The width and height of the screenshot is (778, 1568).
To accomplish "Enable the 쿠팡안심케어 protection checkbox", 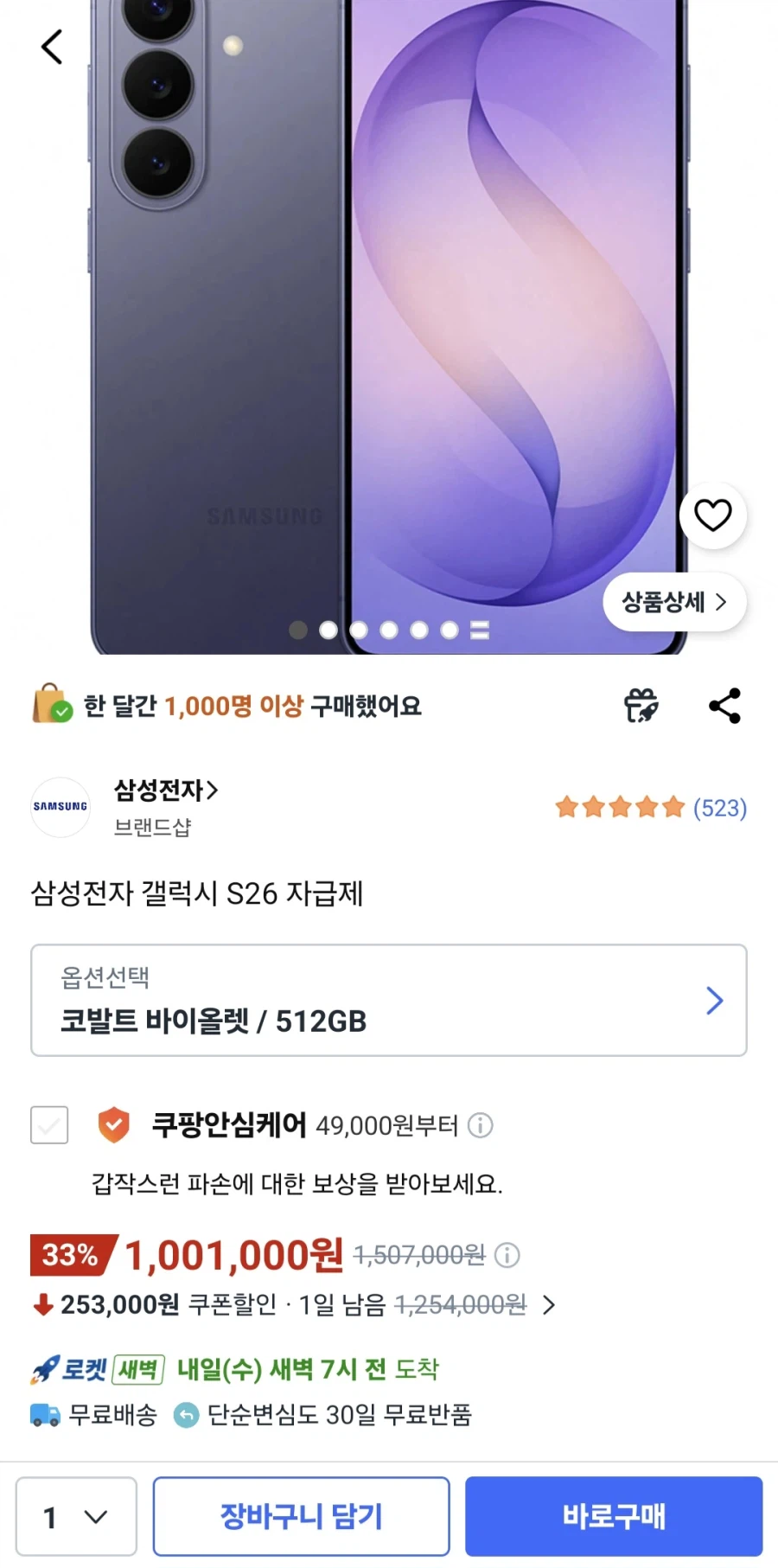I will pos(49,1125).
